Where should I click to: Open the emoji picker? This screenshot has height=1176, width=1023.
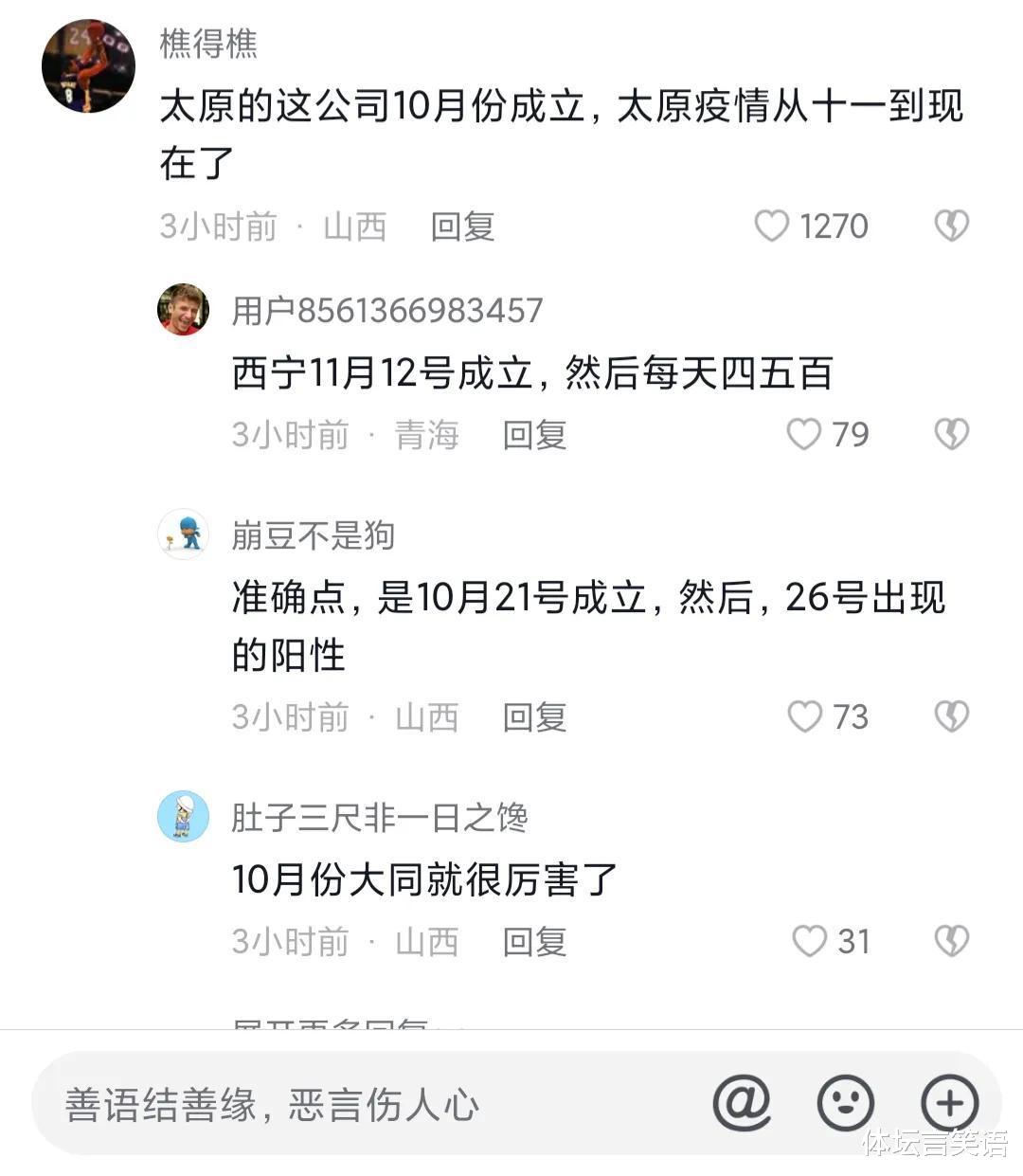[x=846, y=1104]
